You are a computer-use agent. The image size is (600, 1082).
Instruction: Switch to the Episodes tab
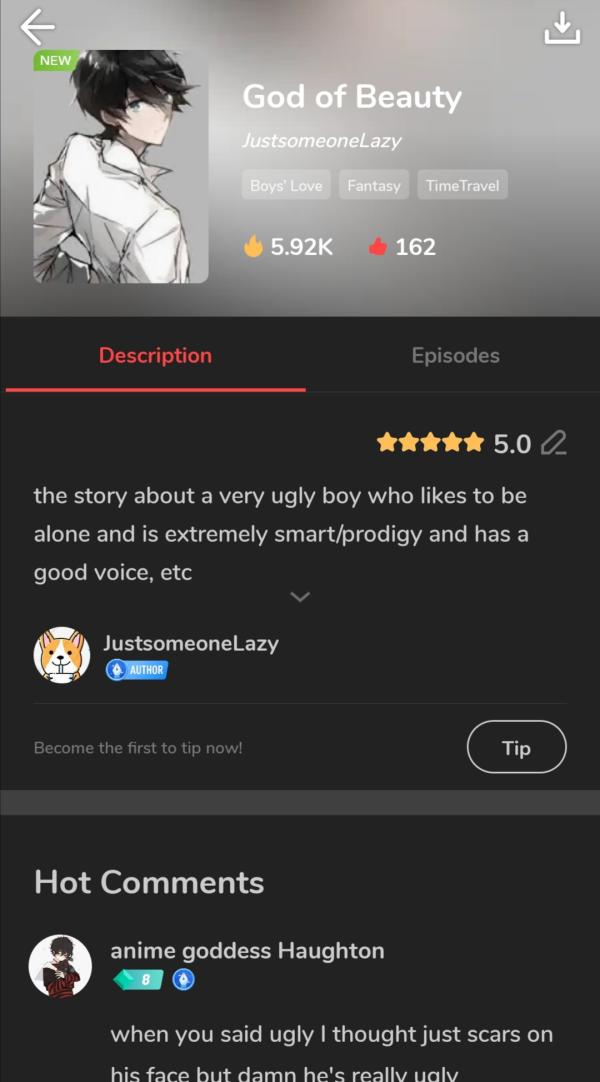coord(455,356)
